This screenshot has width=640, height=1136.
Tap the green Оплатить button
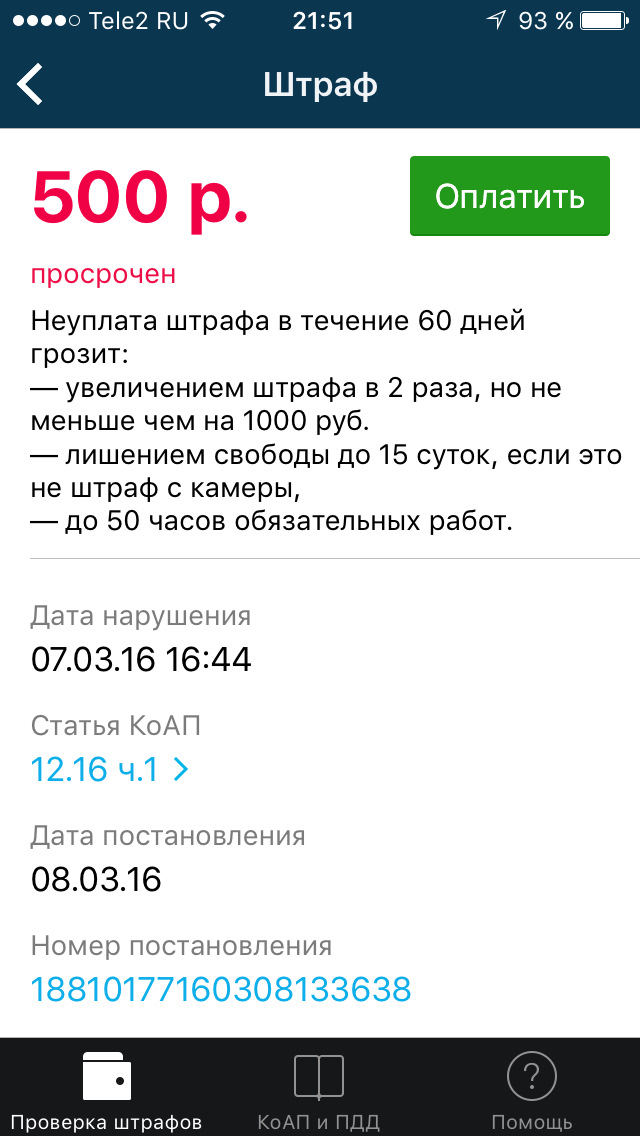pyautogui.click(x=509, y=196)
